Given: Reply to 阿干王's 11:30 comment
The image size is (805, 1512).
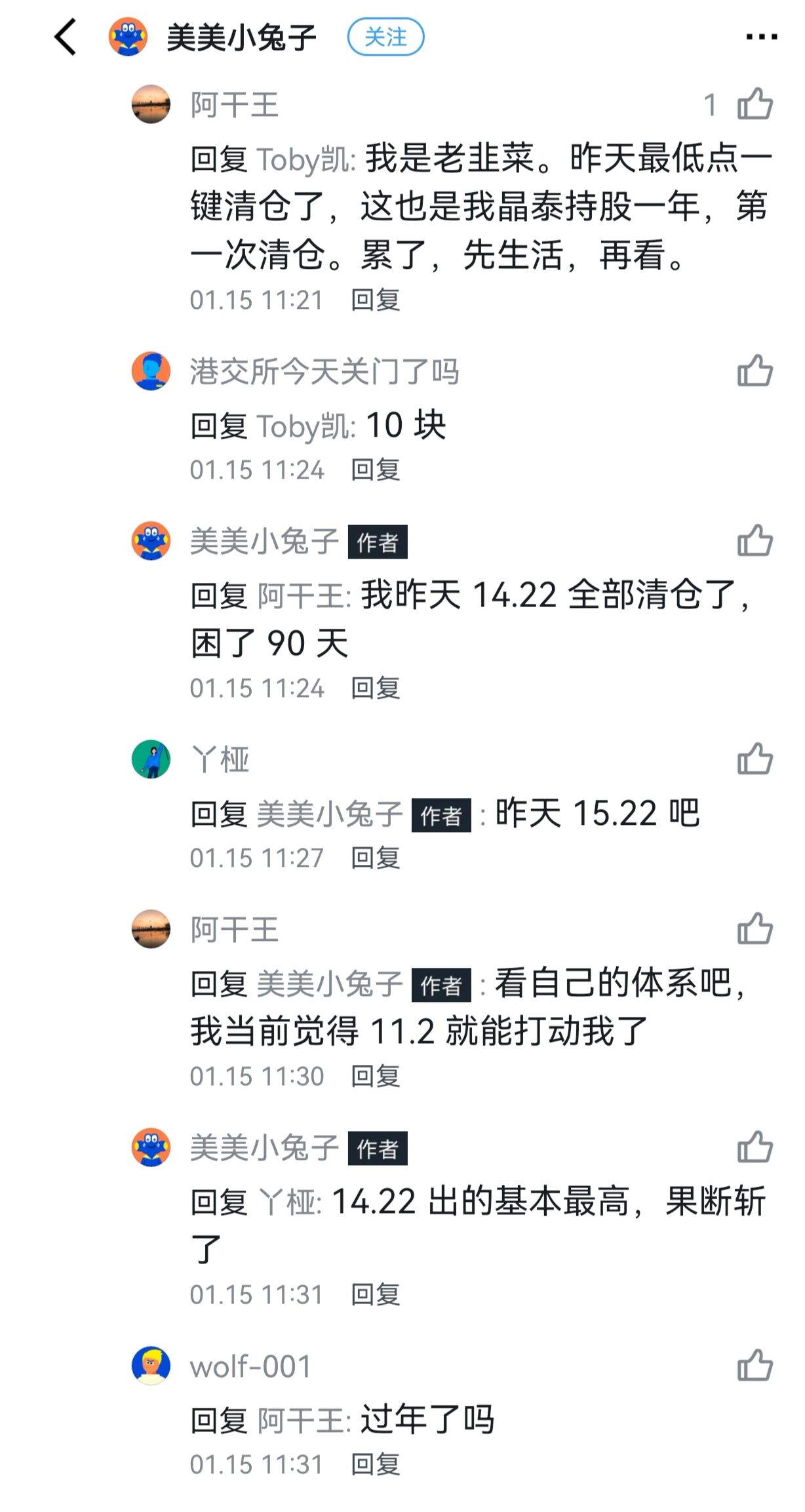Looking at the screenshot, I should [x=375, y=1077].
